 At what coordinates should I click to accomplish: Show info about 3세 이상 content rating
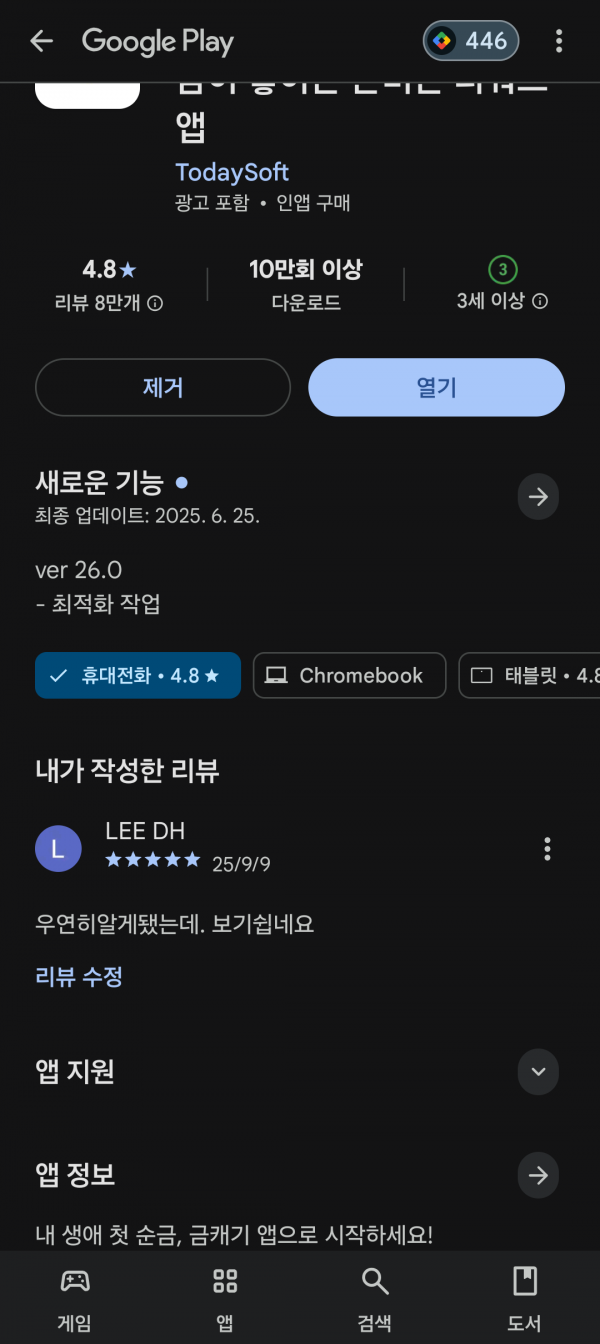tap(540, 301)
